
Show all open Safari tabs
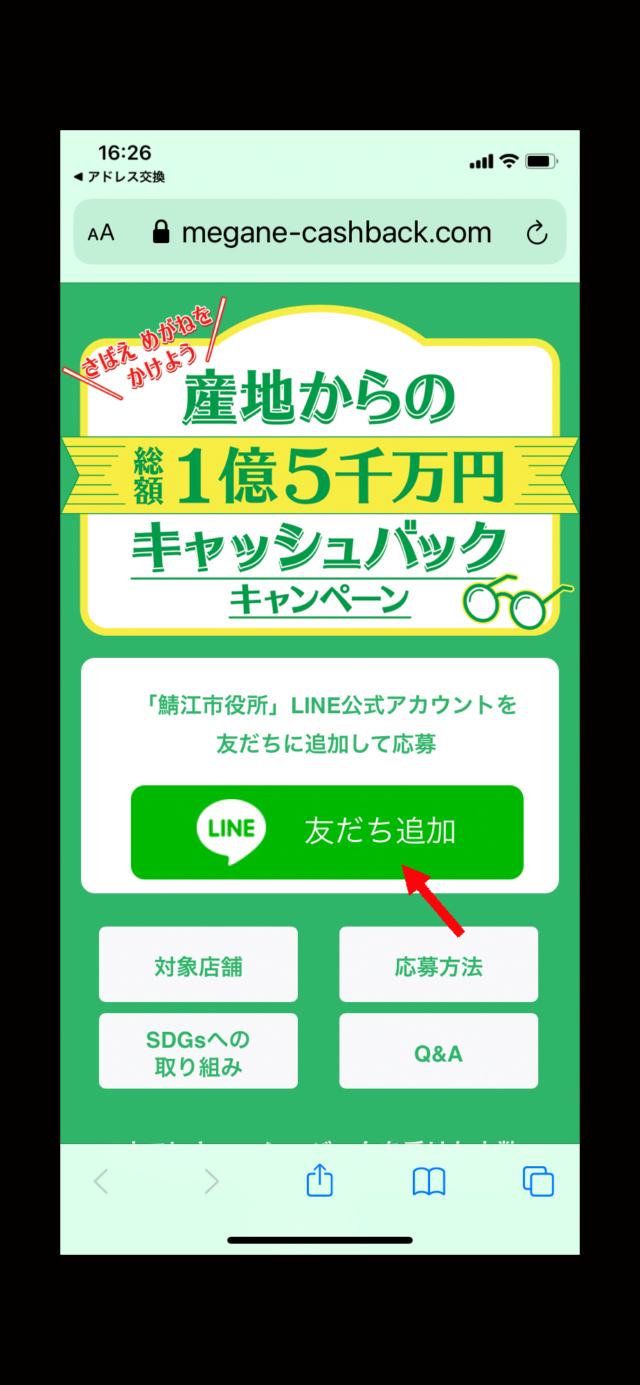[x=538, y=1182]
